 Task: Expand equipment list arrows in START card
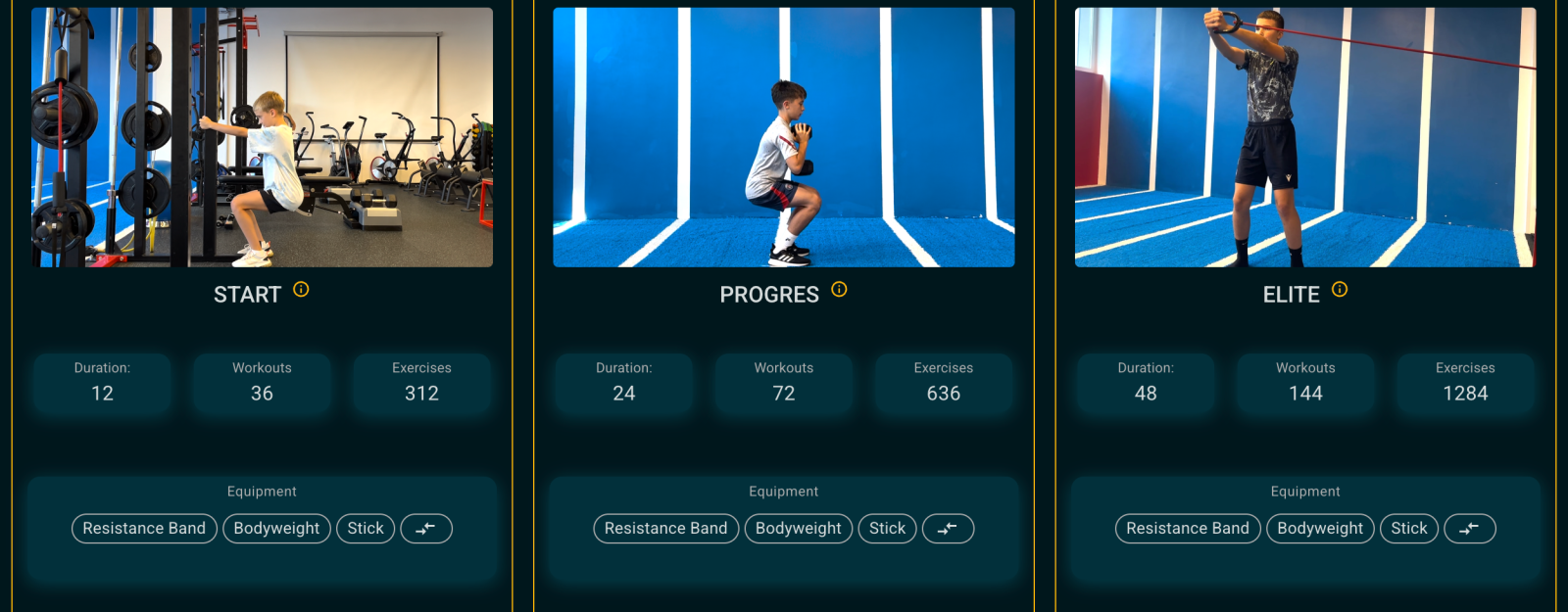pyautogui.click(x=426, y=529)
